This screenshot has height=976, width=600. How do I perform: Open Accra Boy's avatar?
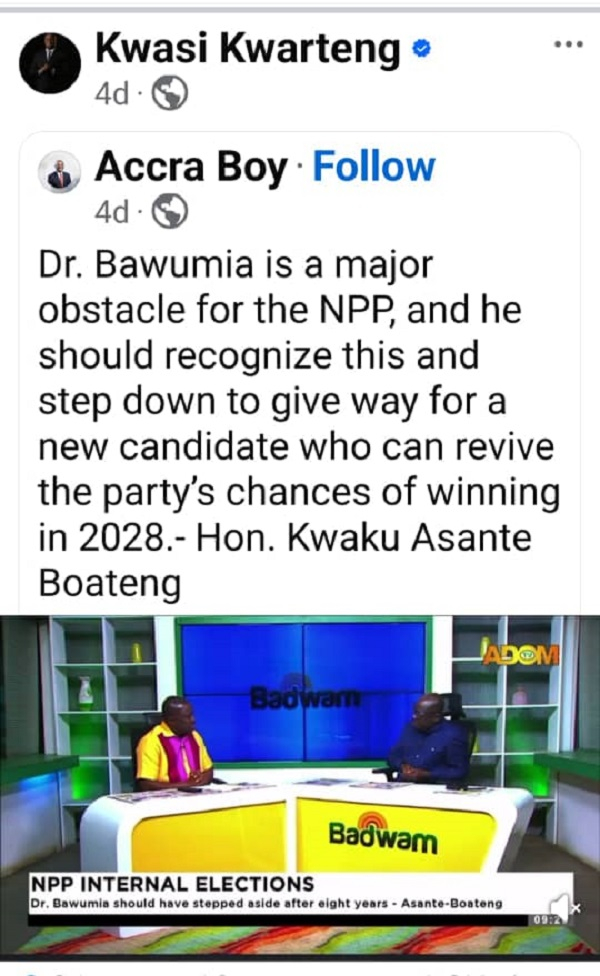(59, 176)
